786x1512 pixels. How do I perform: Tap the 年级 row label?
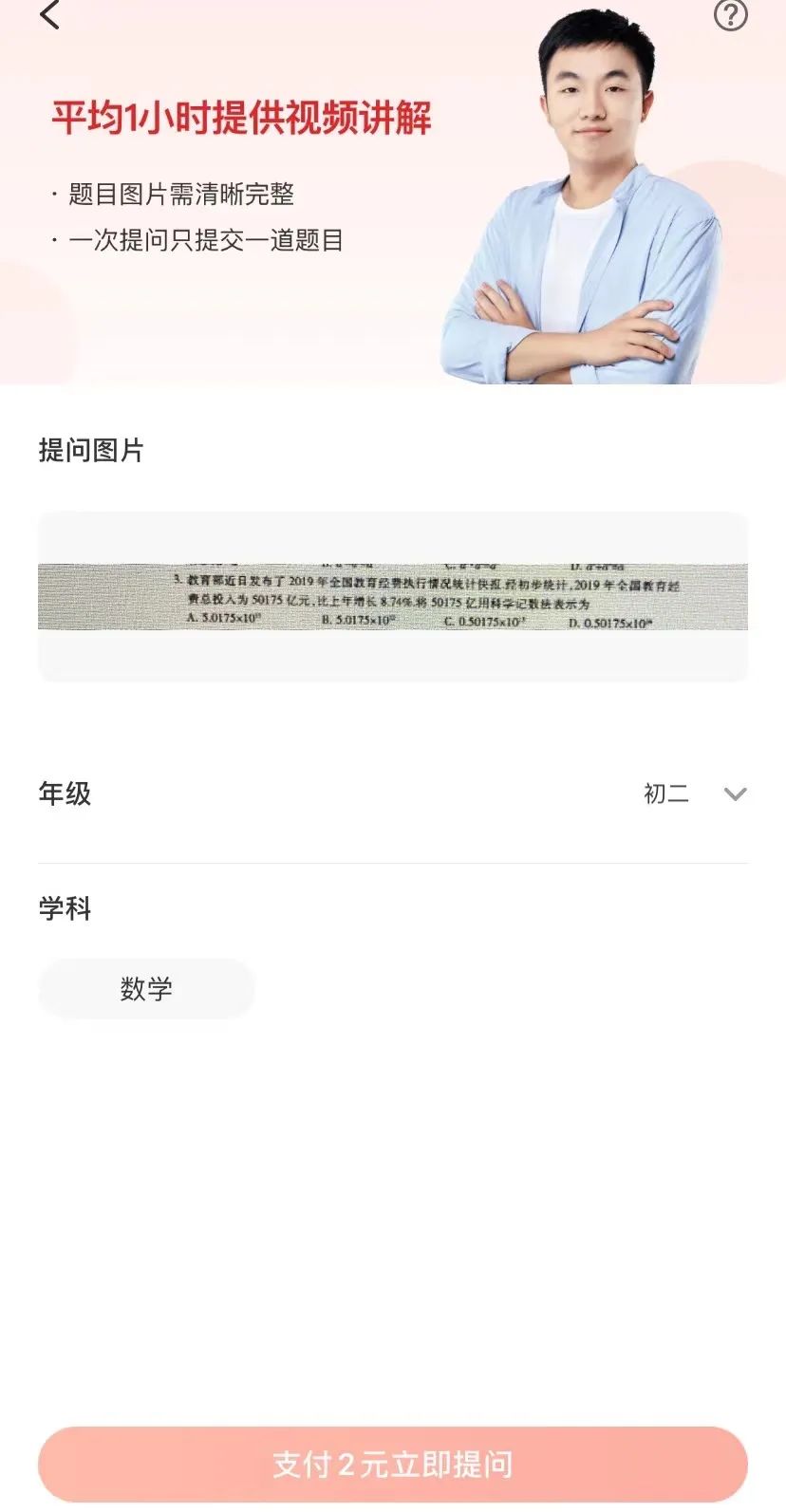tap(65, 794)
